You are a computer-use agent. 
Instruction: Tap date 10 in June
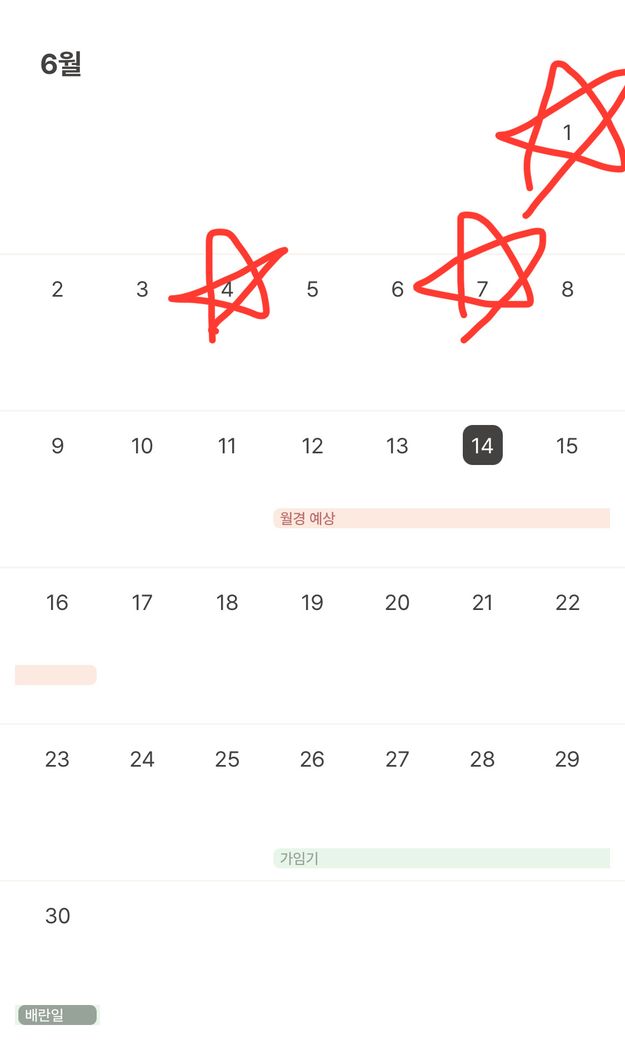point(142,447)
